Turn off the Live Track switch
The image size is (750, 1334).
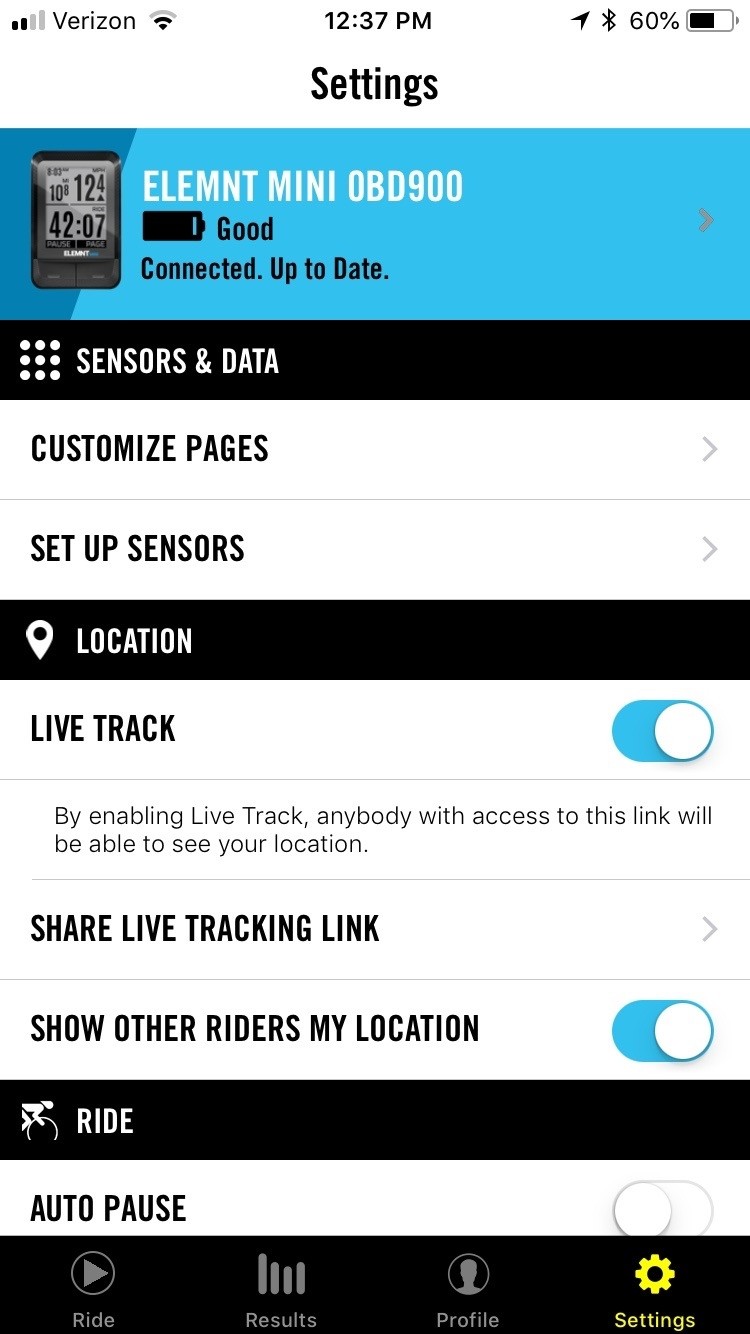tap(661, 730)
